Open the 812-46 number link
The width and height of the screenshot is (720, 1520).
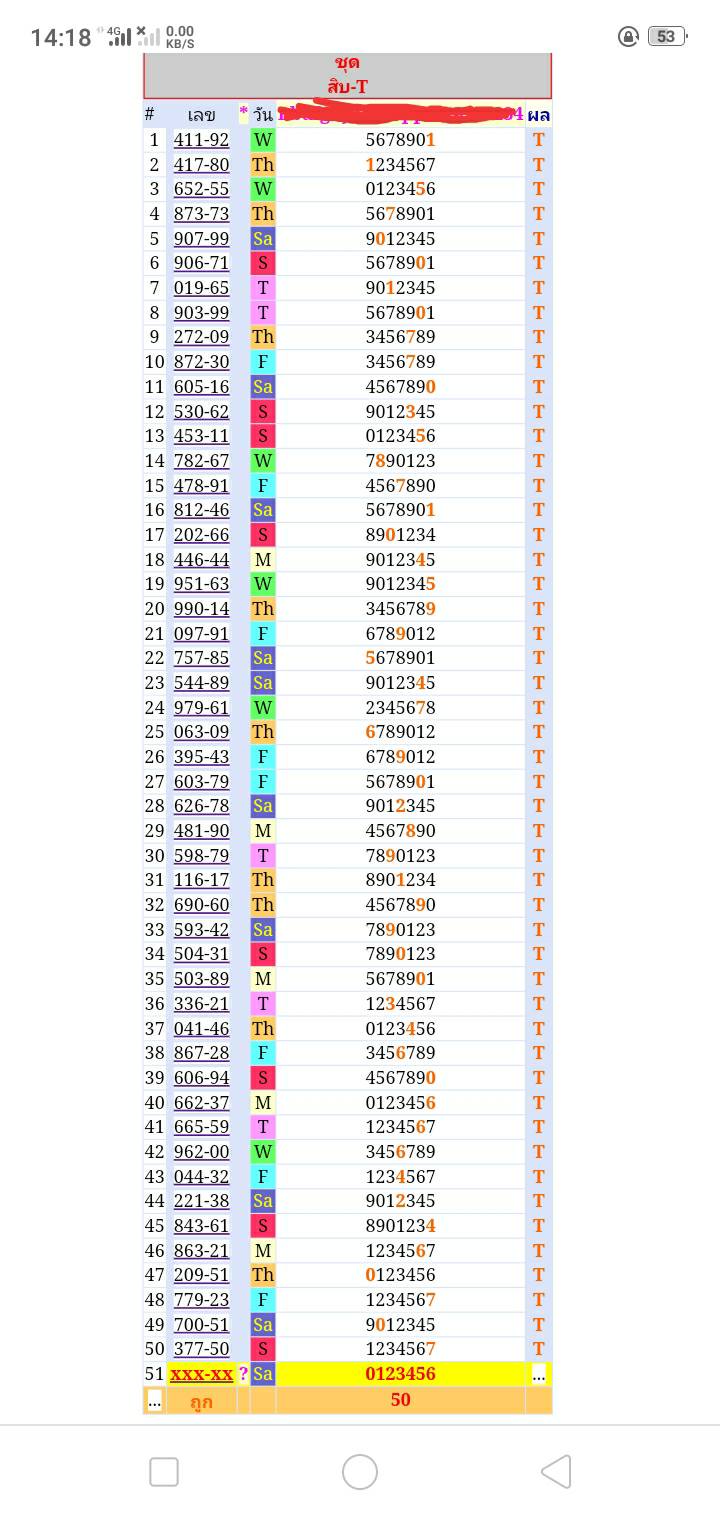[x=201, y=510]
